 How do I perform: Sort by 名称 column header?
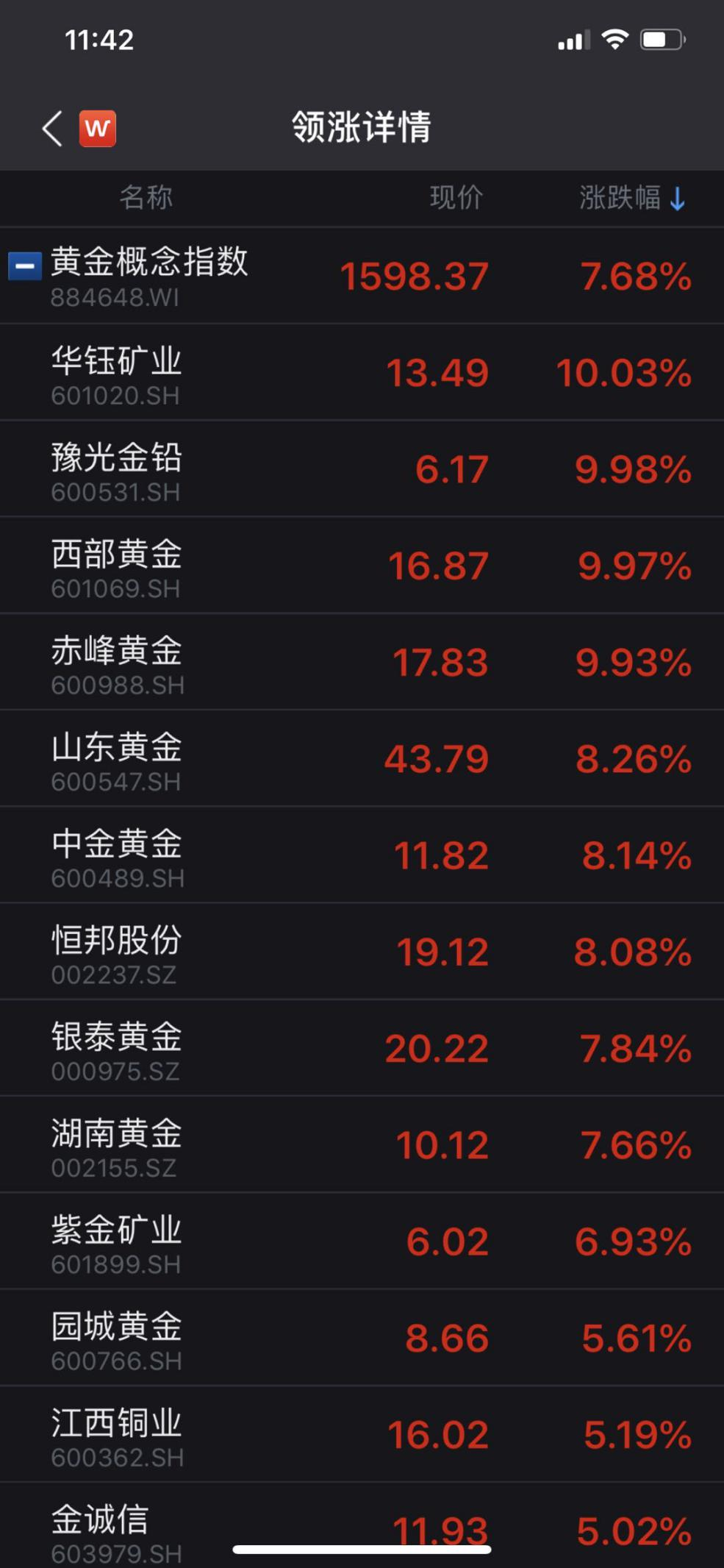point(146,198)
